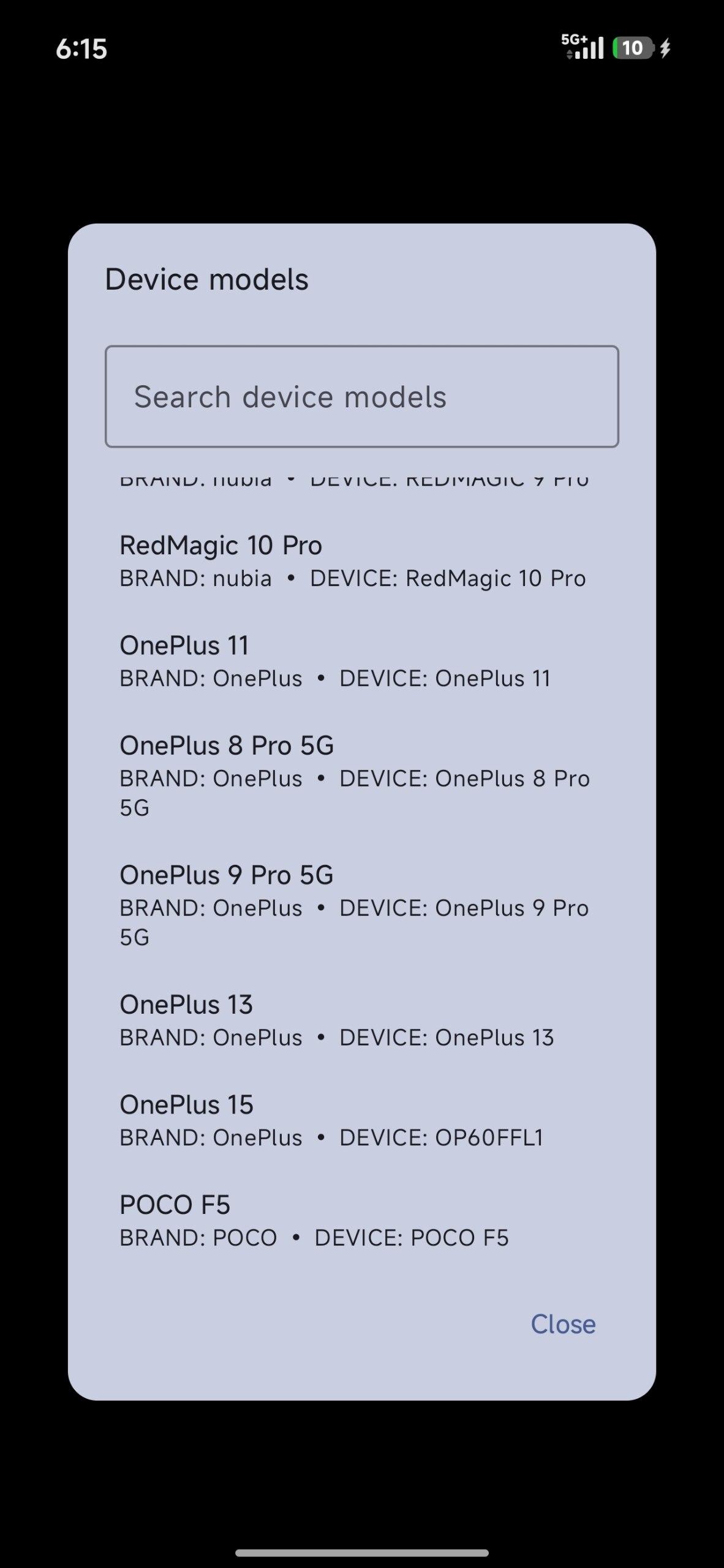Select the RedMagic 10 Pro model
724x1568 pixels.
(x=352, y=561)
